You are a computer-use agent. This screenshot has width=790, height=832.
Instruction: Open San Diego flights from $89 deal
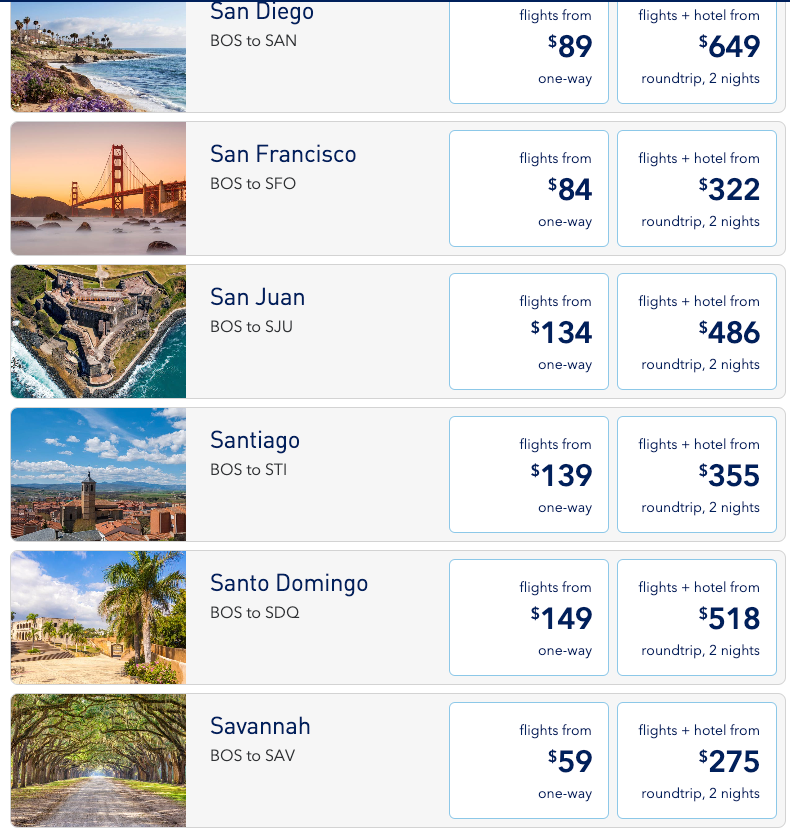click(x=528, y=47)
